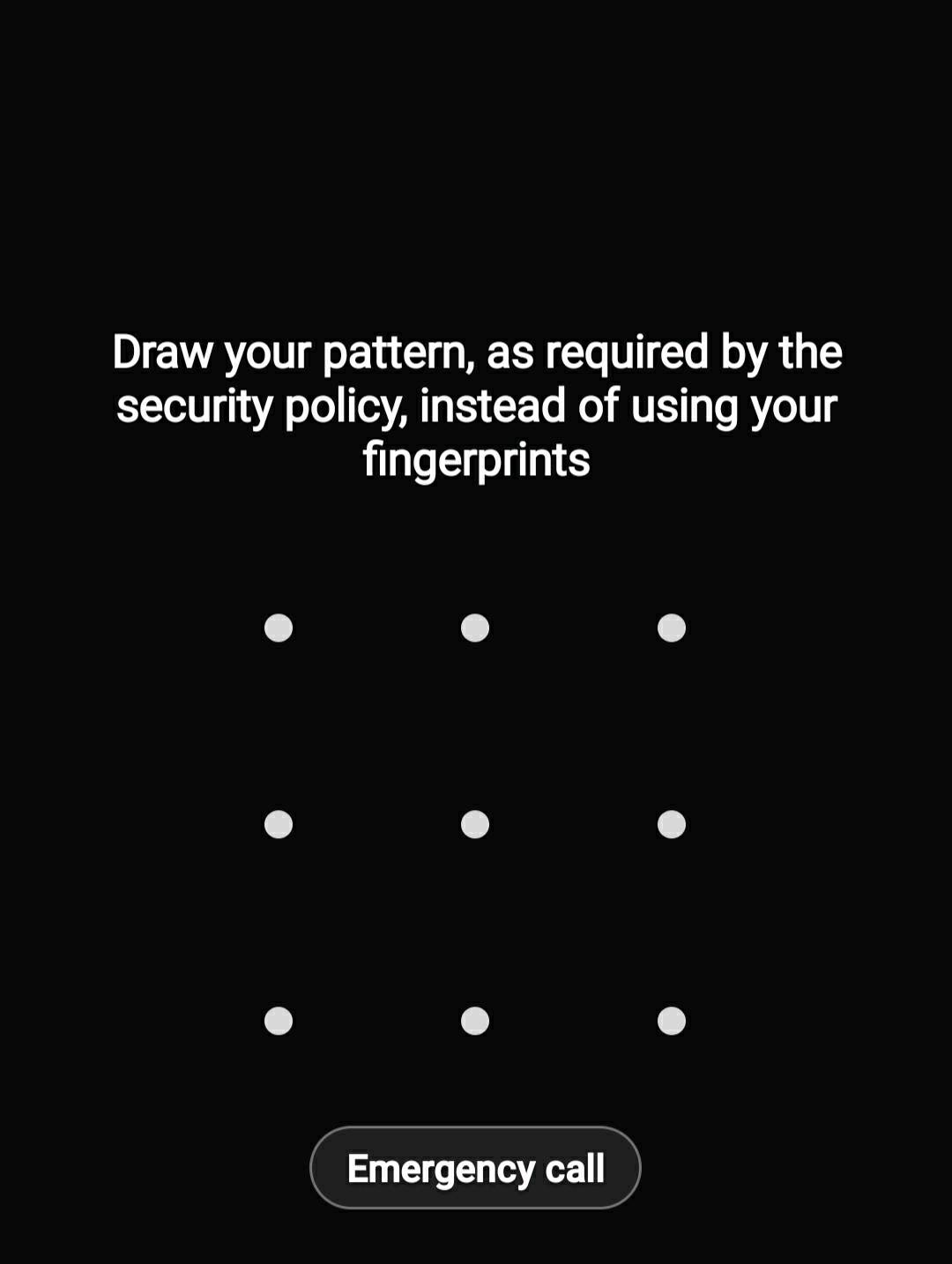Tap the middle-left pattern dot
This screenshot has width=952, height=1264.
pos(279,825)
